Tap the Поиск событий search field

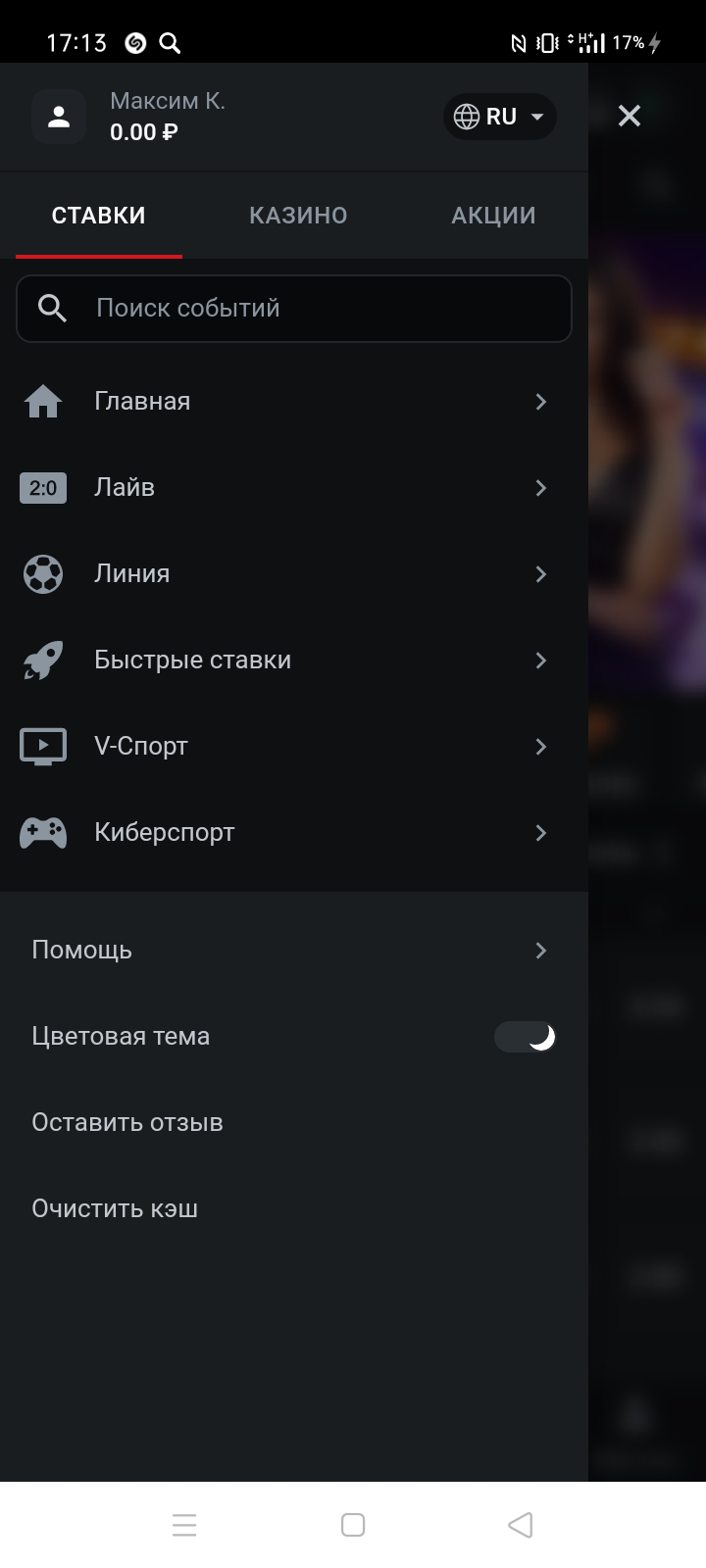(x=294, y=309)
